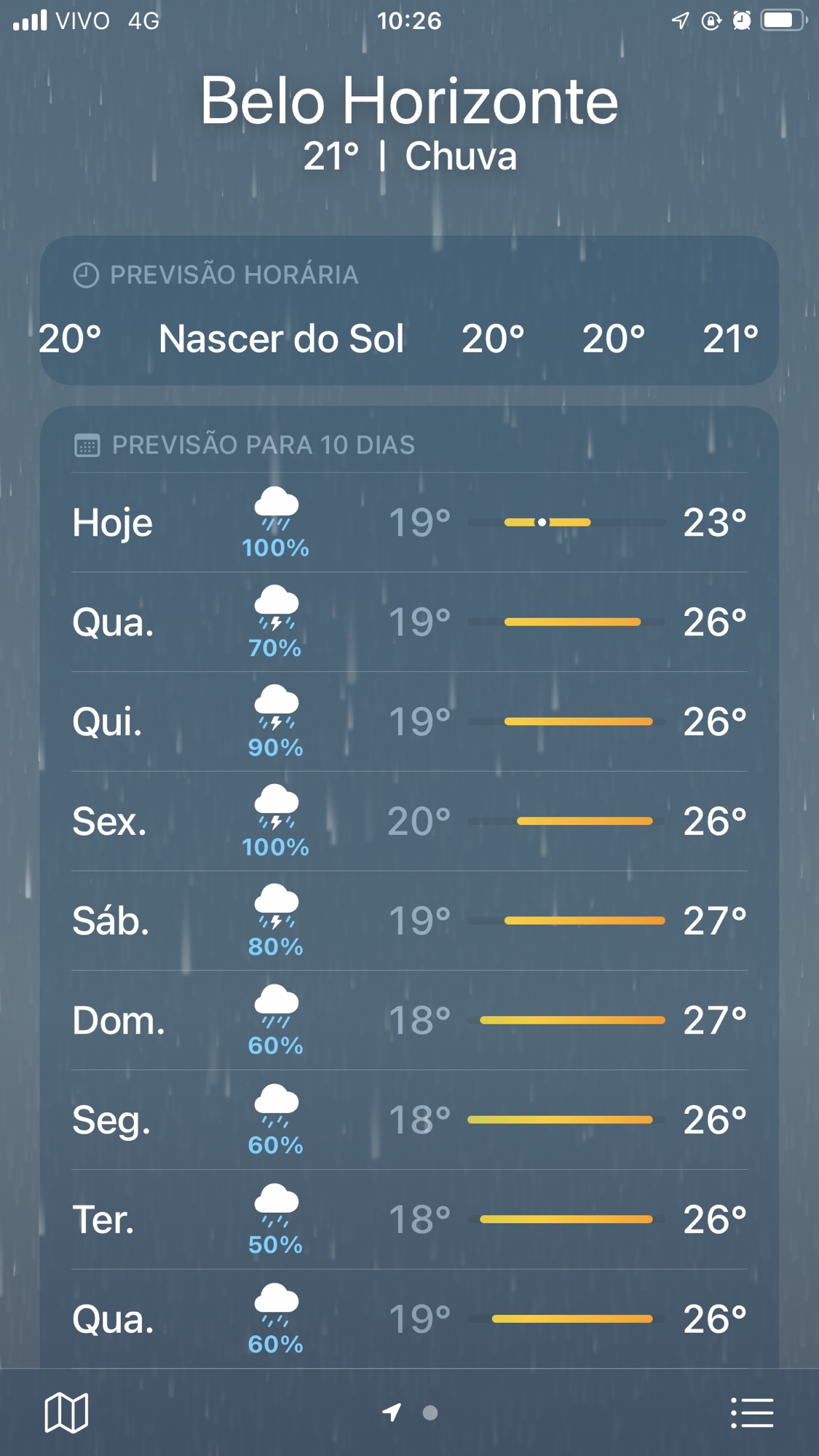The width and height of the screenshot is (819, 1456).
Task: Open the weather map view
Action: 66,1413
